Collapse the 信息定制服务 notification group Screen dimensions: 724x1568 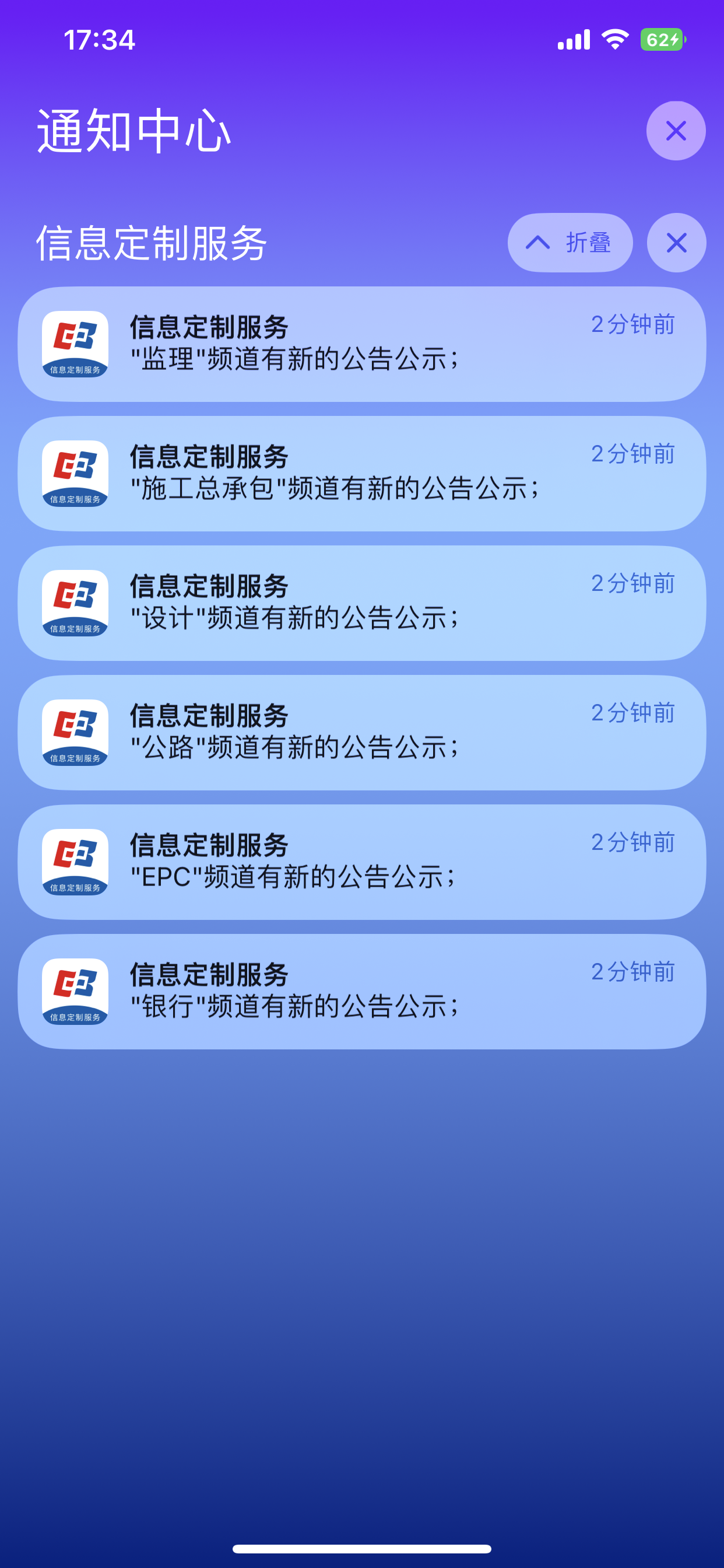tap(570, 243)
